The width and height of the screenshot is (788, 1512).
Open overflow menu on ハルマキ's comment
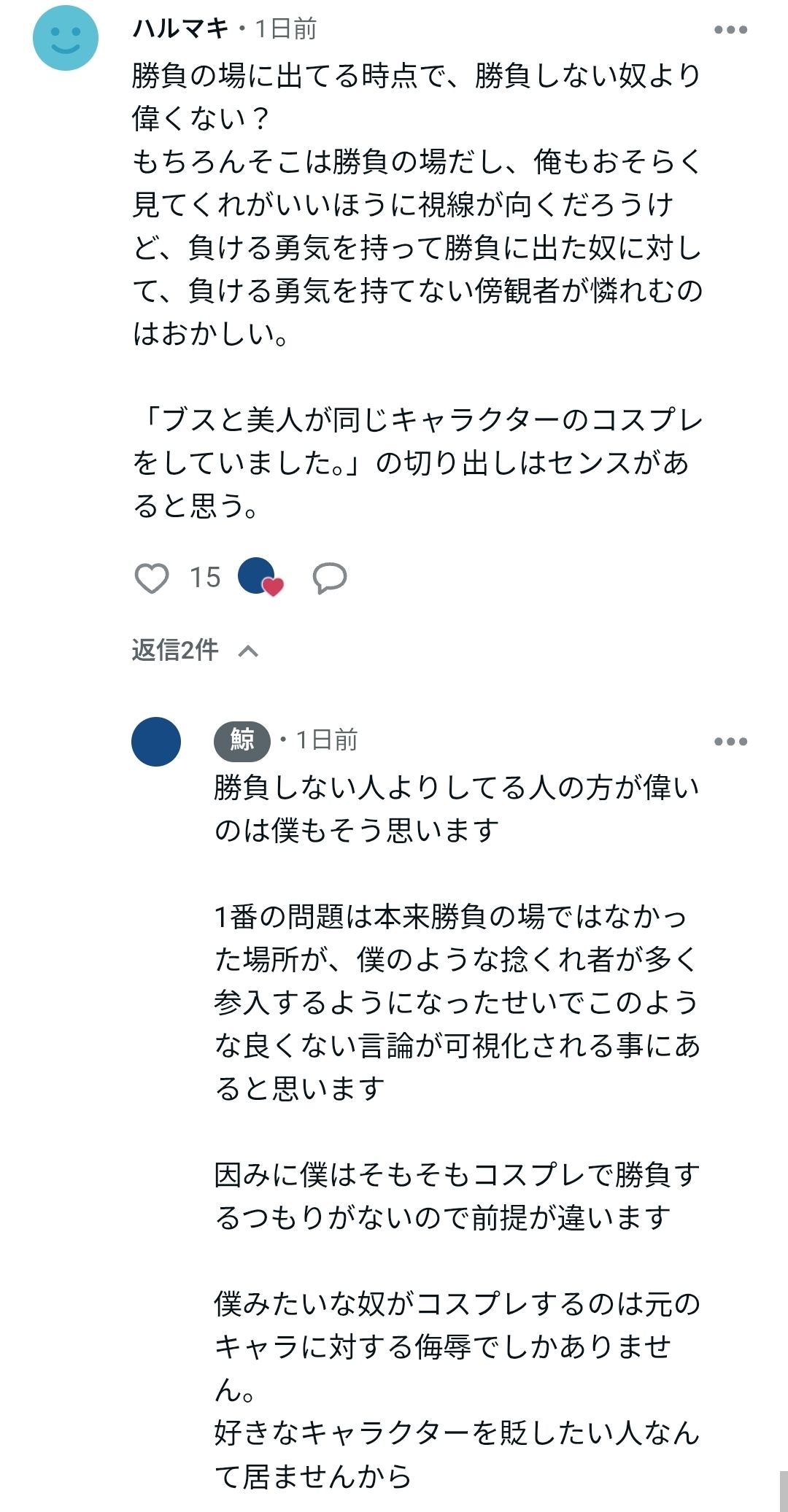pyautogui.click(x=730, y=30)
